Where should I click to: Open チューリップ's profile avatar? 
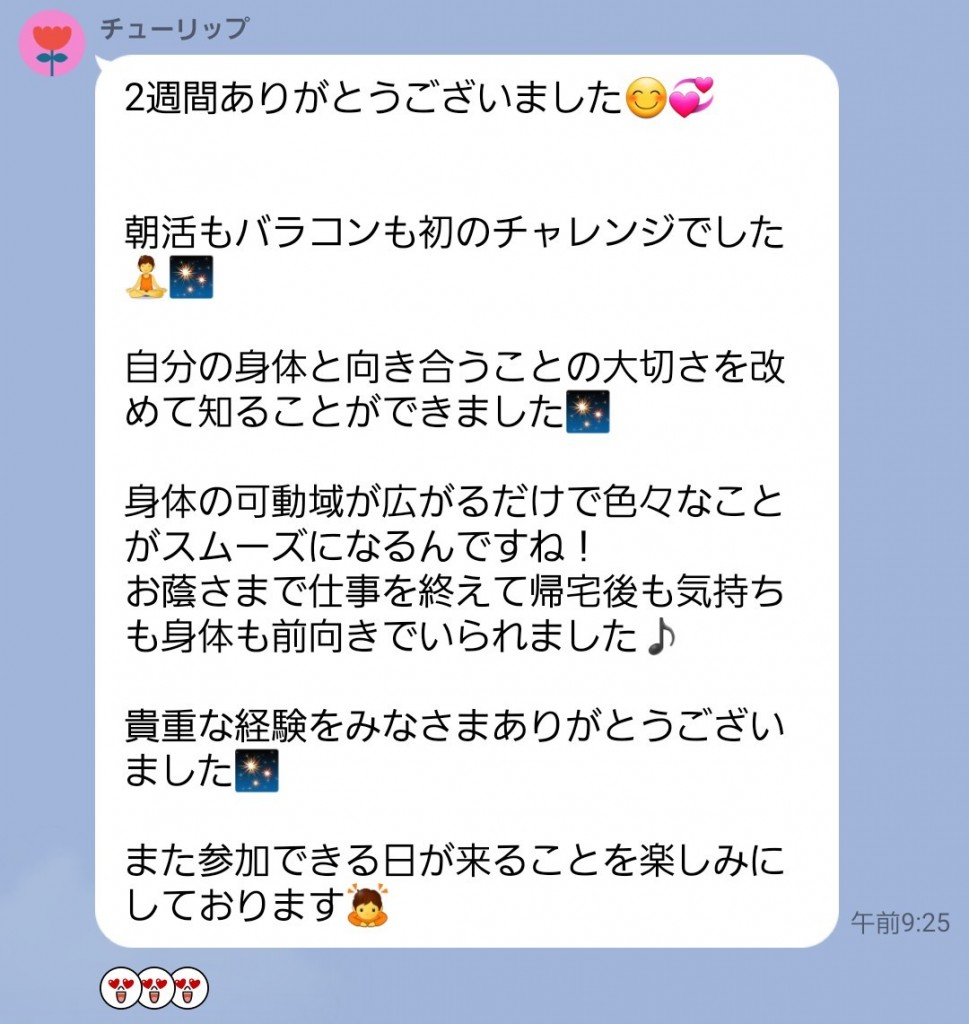pos(52,43)
